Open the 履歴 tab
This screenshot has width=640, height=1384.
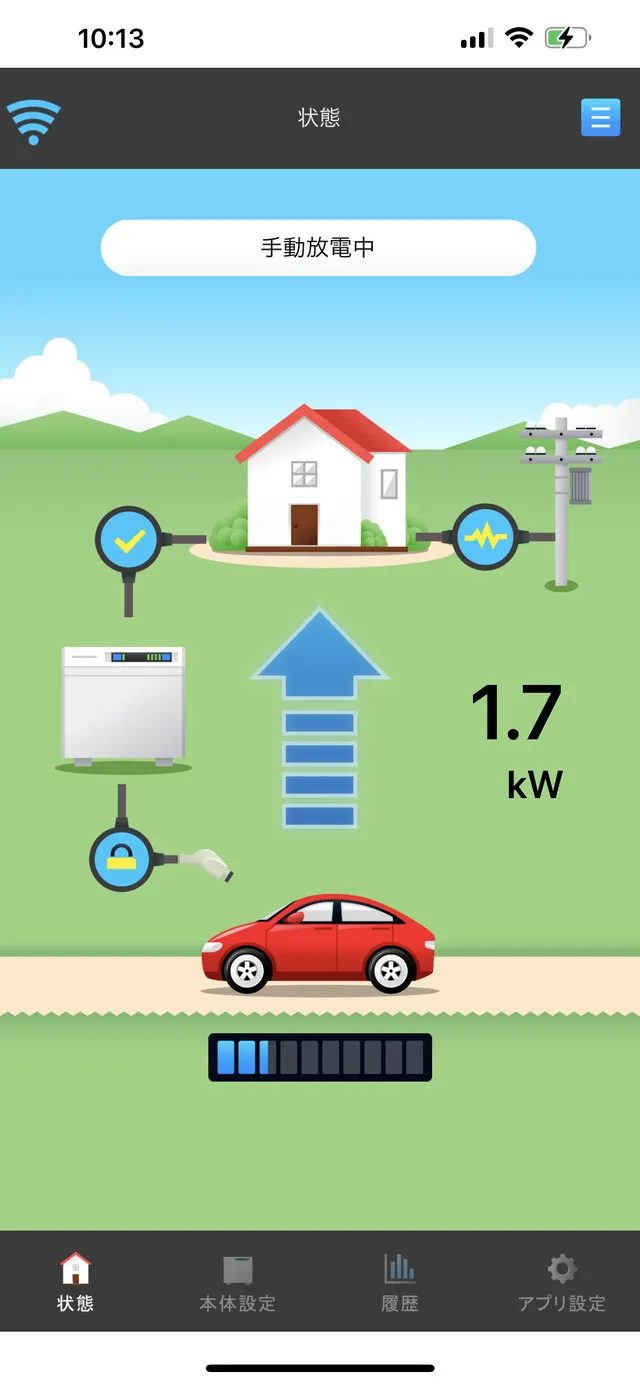[400, 1282]
